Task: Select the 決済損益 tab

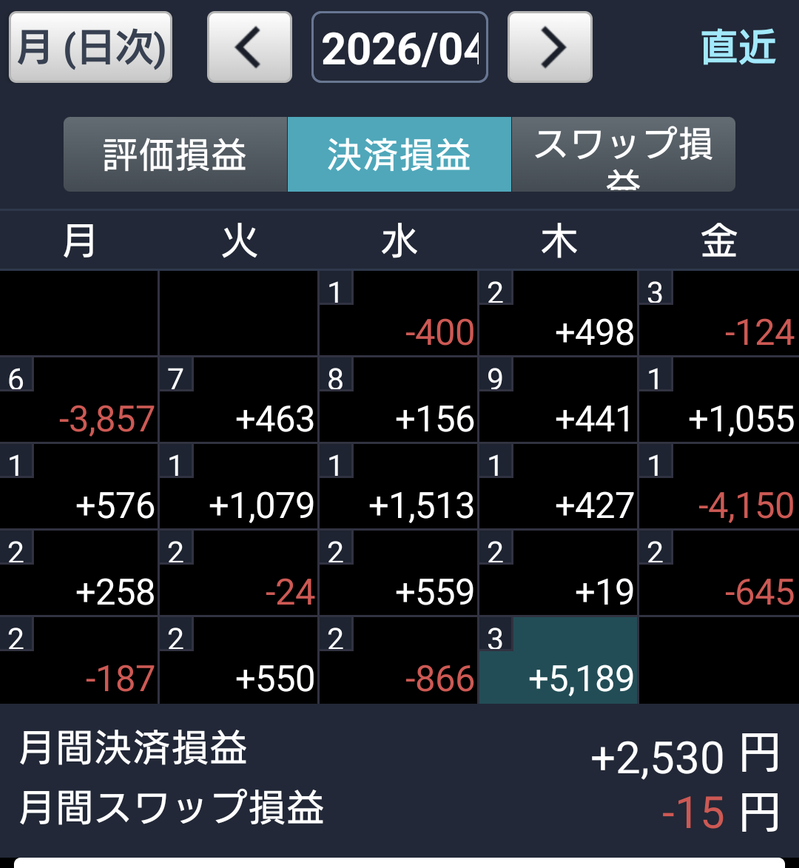Action: 399,154
